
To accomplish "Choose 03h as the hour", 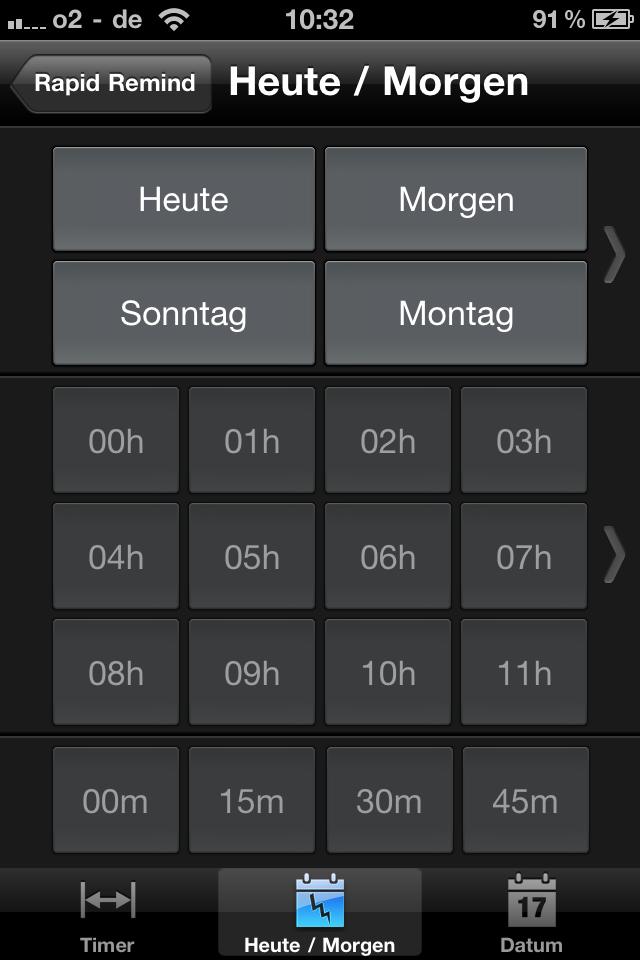I will [524, 441].
